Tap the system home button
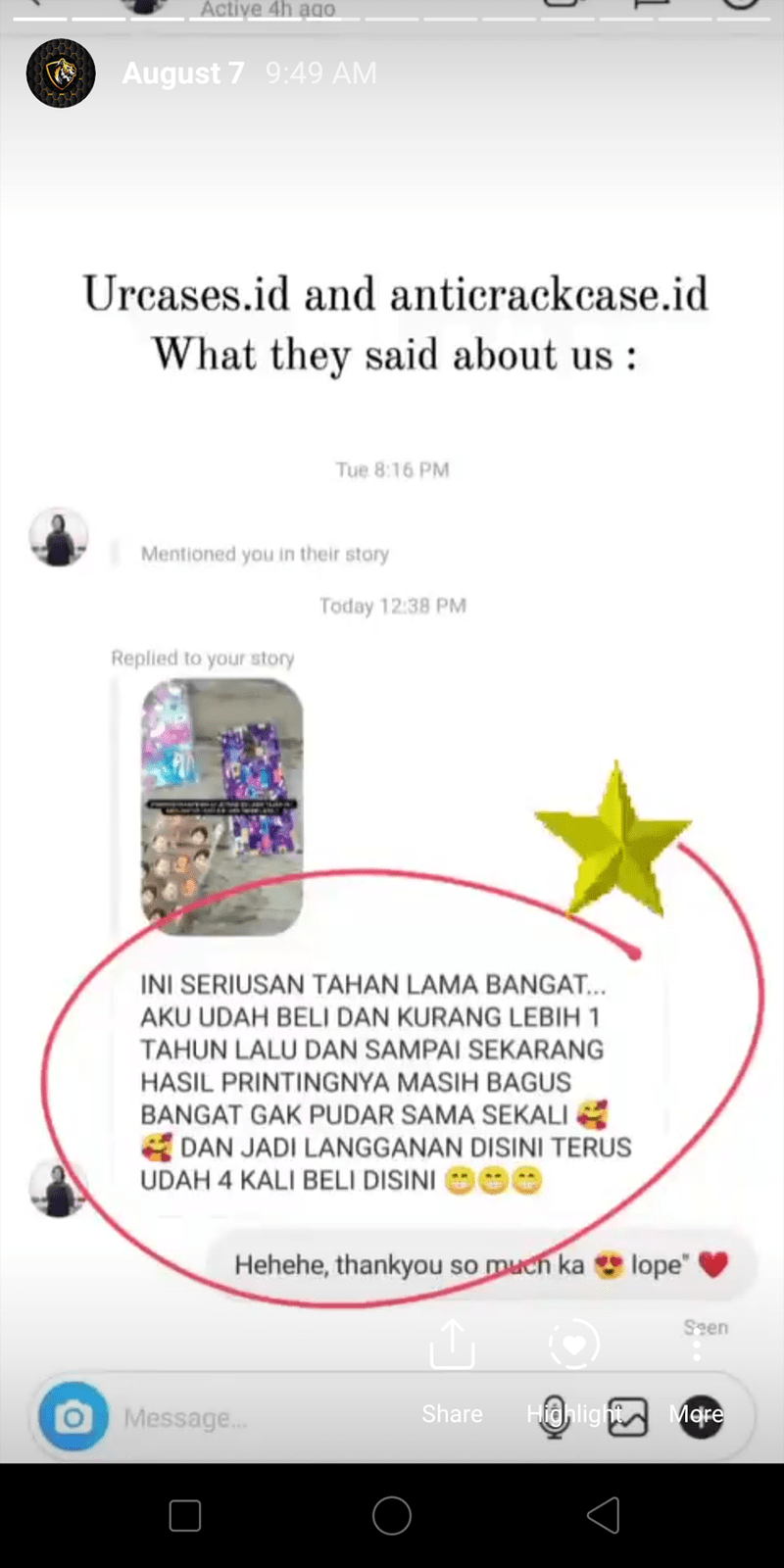 pyautogui.click(x=392, y=1515)
